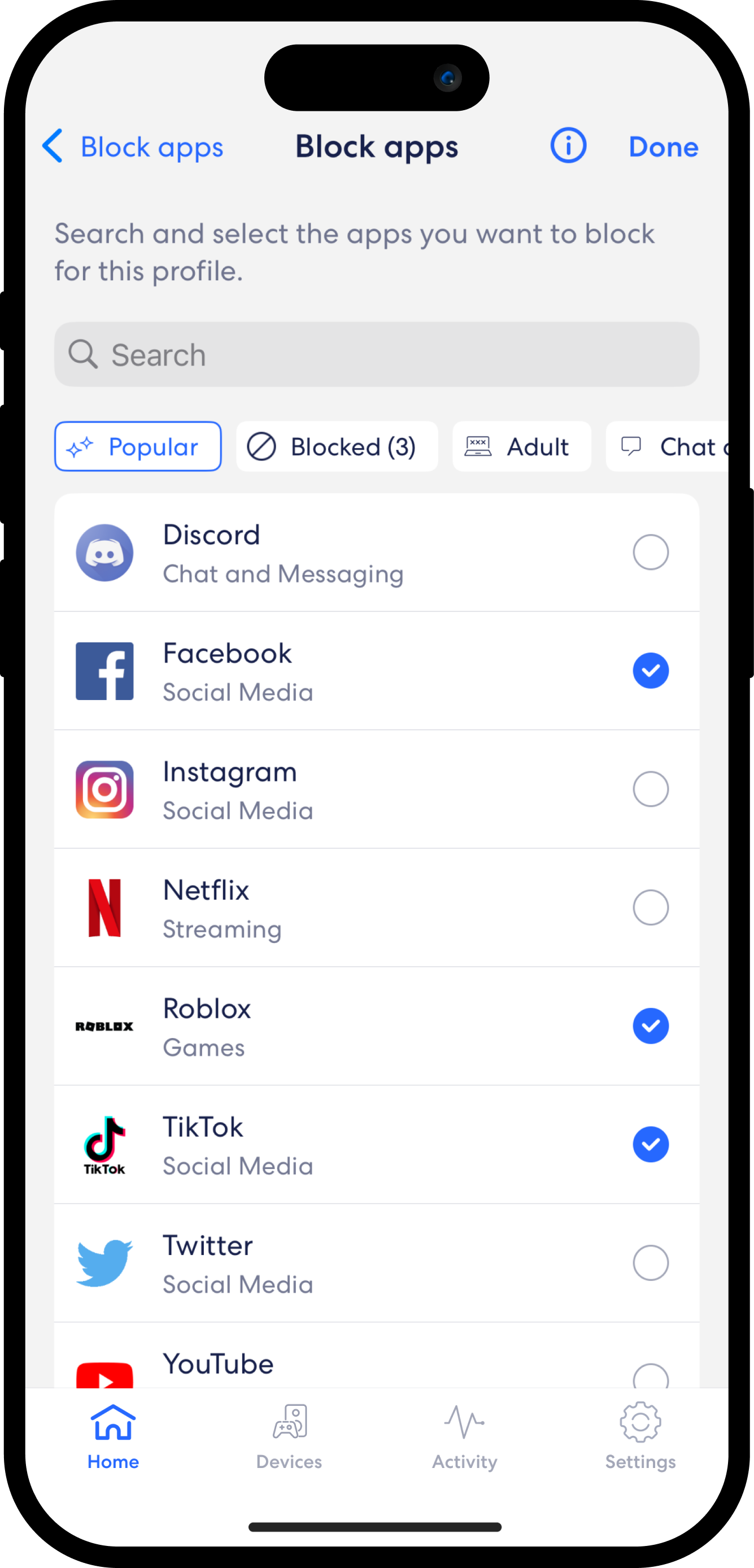Mark Netflix as blocked

coord(650,907)
